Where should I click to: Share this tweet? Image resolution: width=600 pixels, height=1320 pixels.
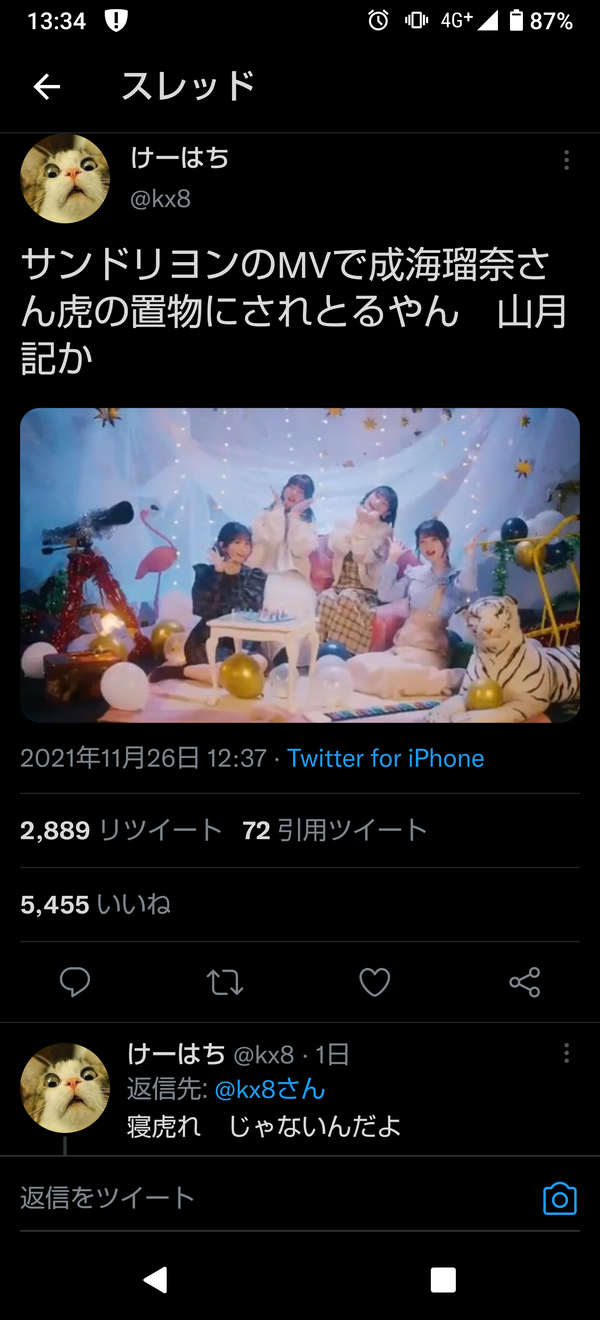coord(525,982)
